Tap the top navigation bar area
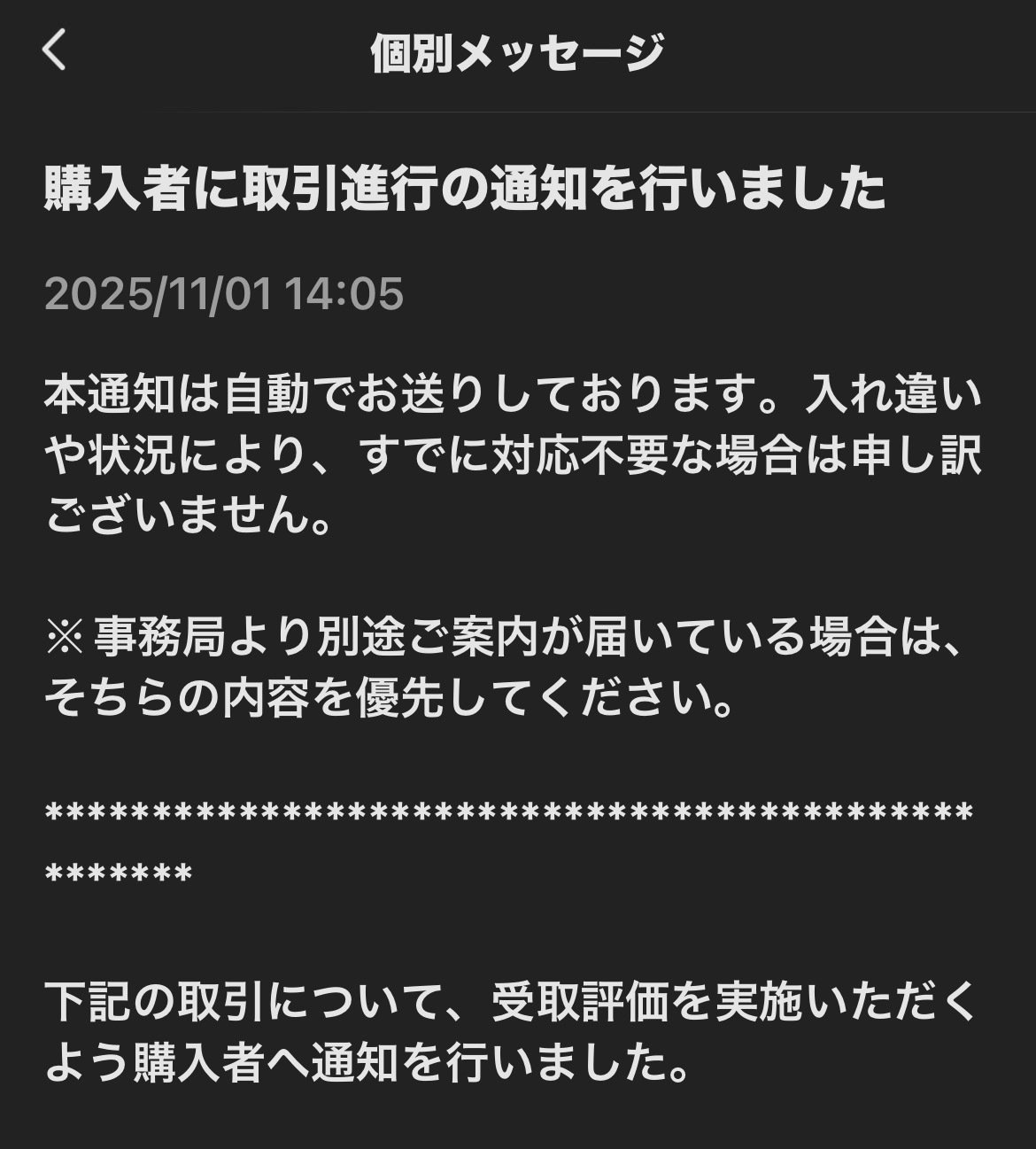Viewport: 1036px width, 1149px height. click(518, 50)
